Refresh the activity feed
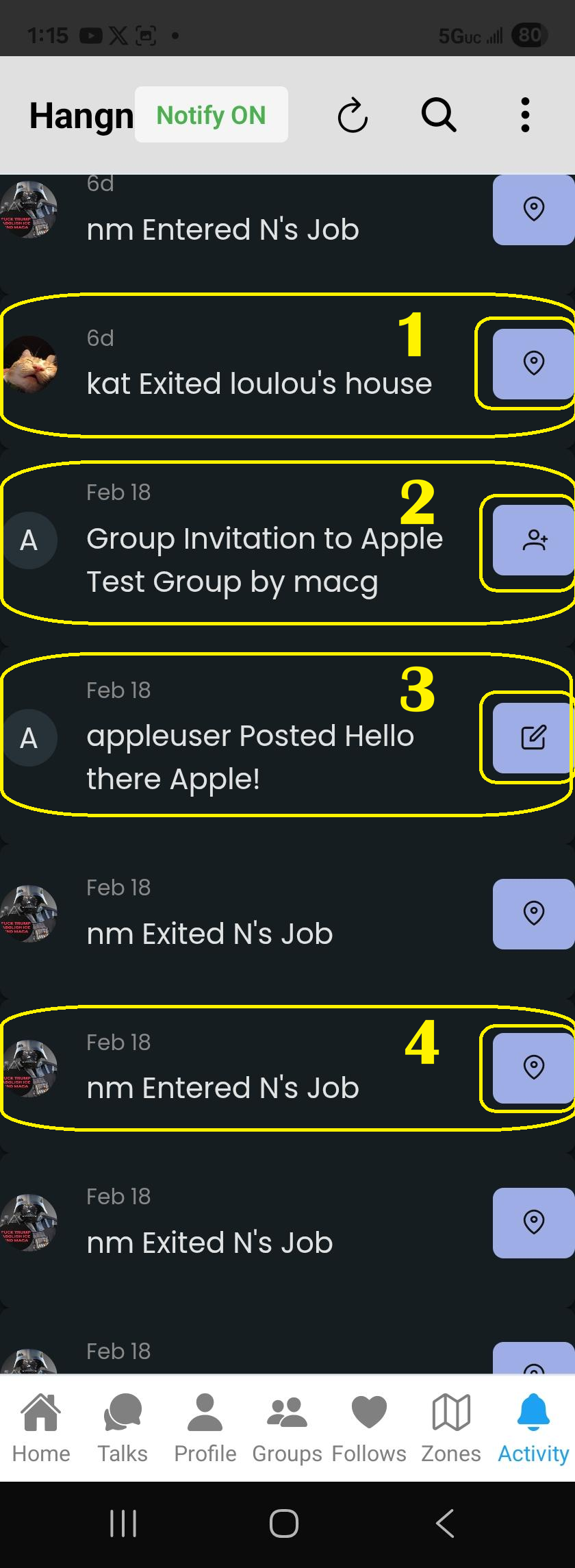The width and height of the screenshot is (575, 1568). click(353, 115)
